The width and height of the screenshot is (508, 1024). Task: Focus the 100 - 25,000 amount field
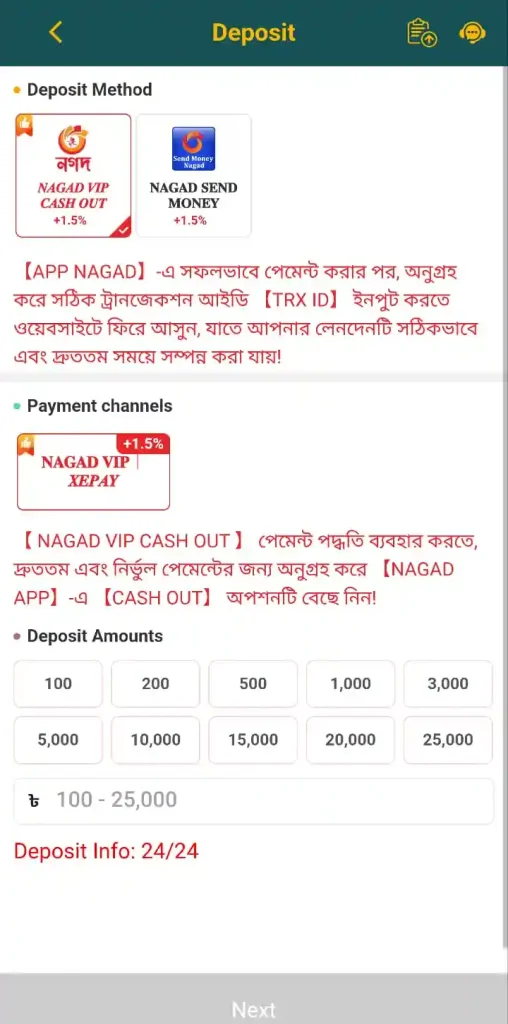pos(253,801)
